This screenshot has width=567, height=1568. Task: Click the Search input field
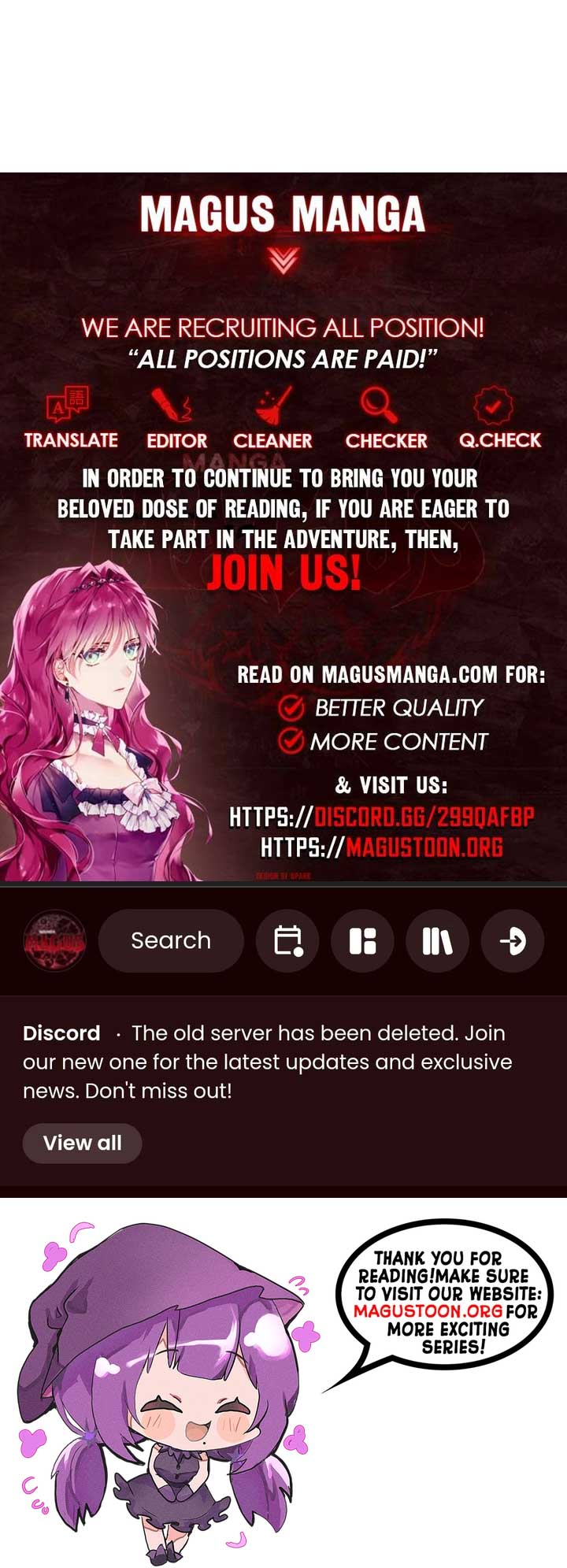coord(170,940)
